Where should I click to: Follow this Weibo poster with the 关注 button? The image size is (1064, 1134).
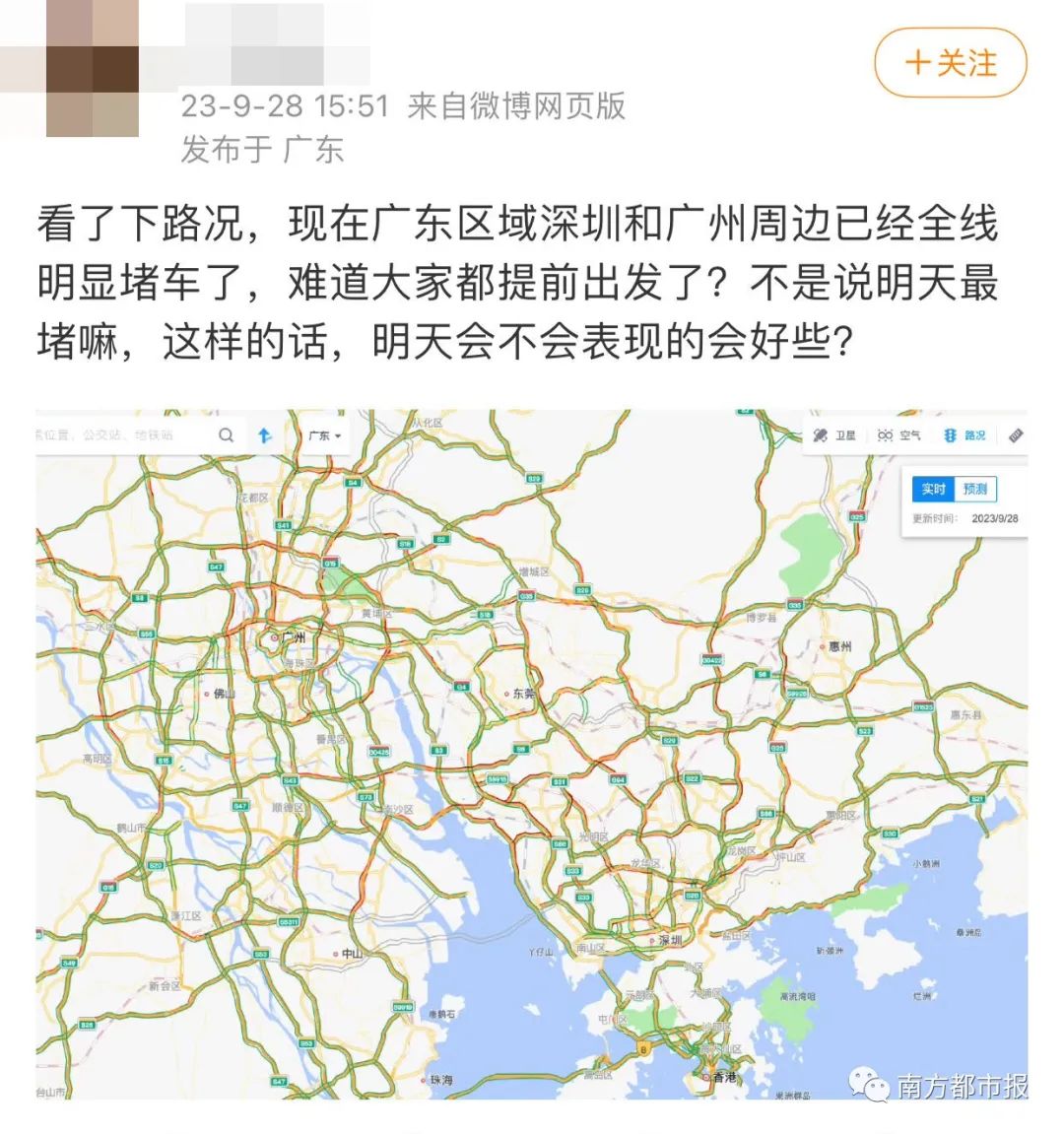coord(950,64)
